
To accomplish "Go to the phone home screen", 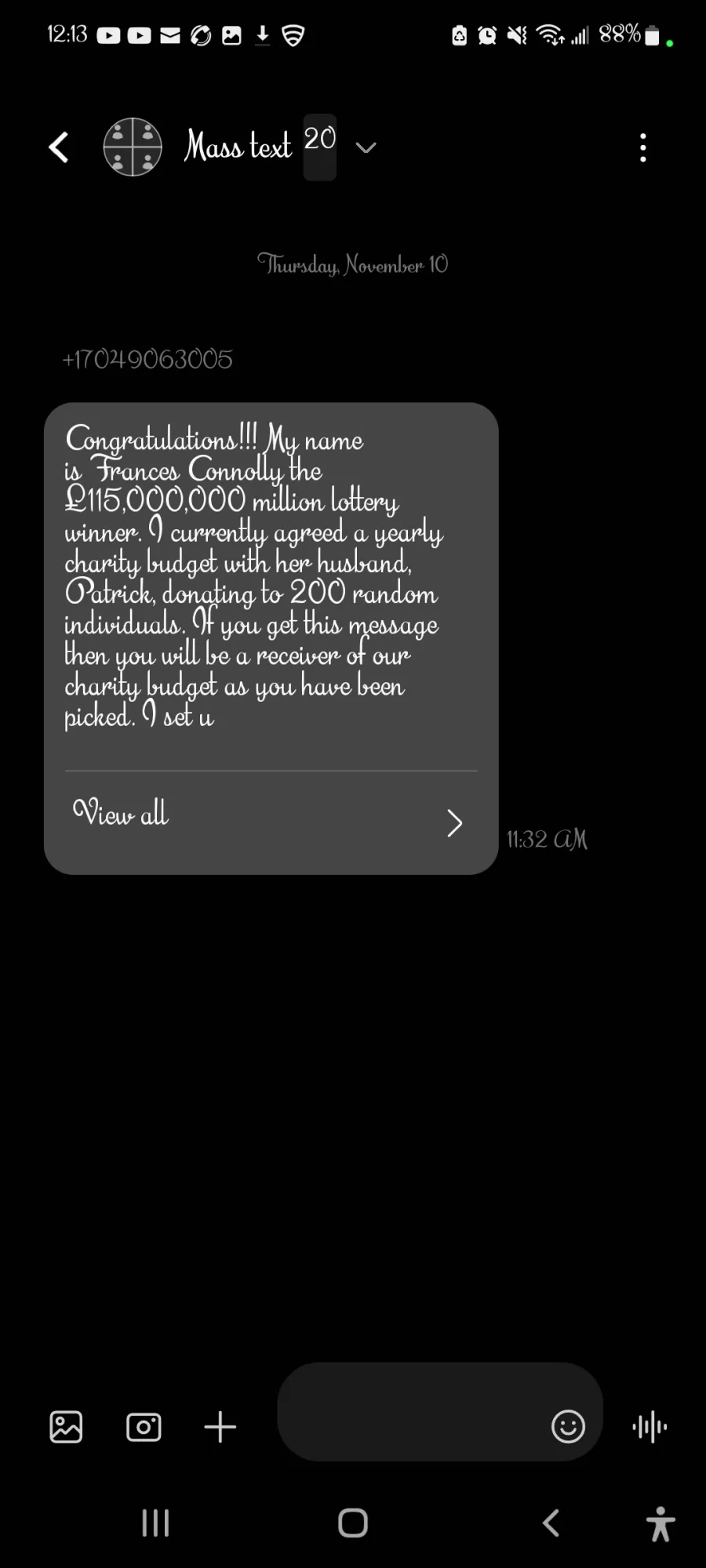I will coord(353,1523).
